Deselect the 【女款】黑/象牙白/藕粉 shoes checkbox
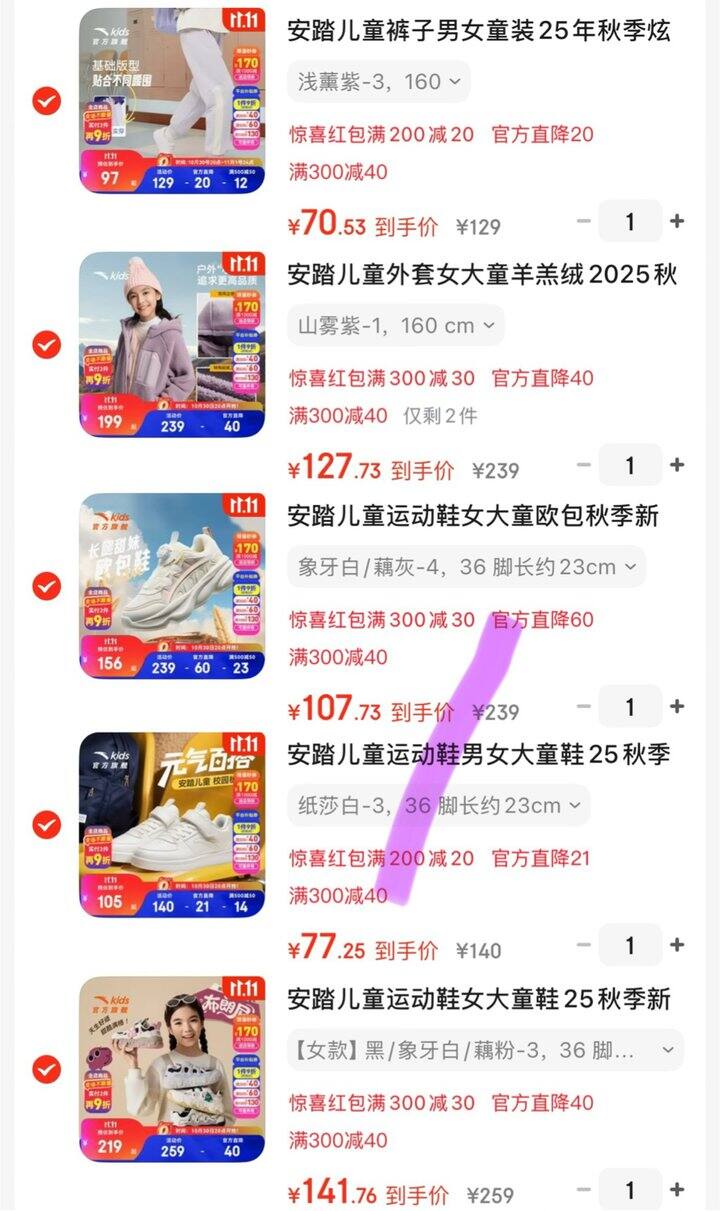This screenshot has height=1211, width=720. [x=47, y=1069]
